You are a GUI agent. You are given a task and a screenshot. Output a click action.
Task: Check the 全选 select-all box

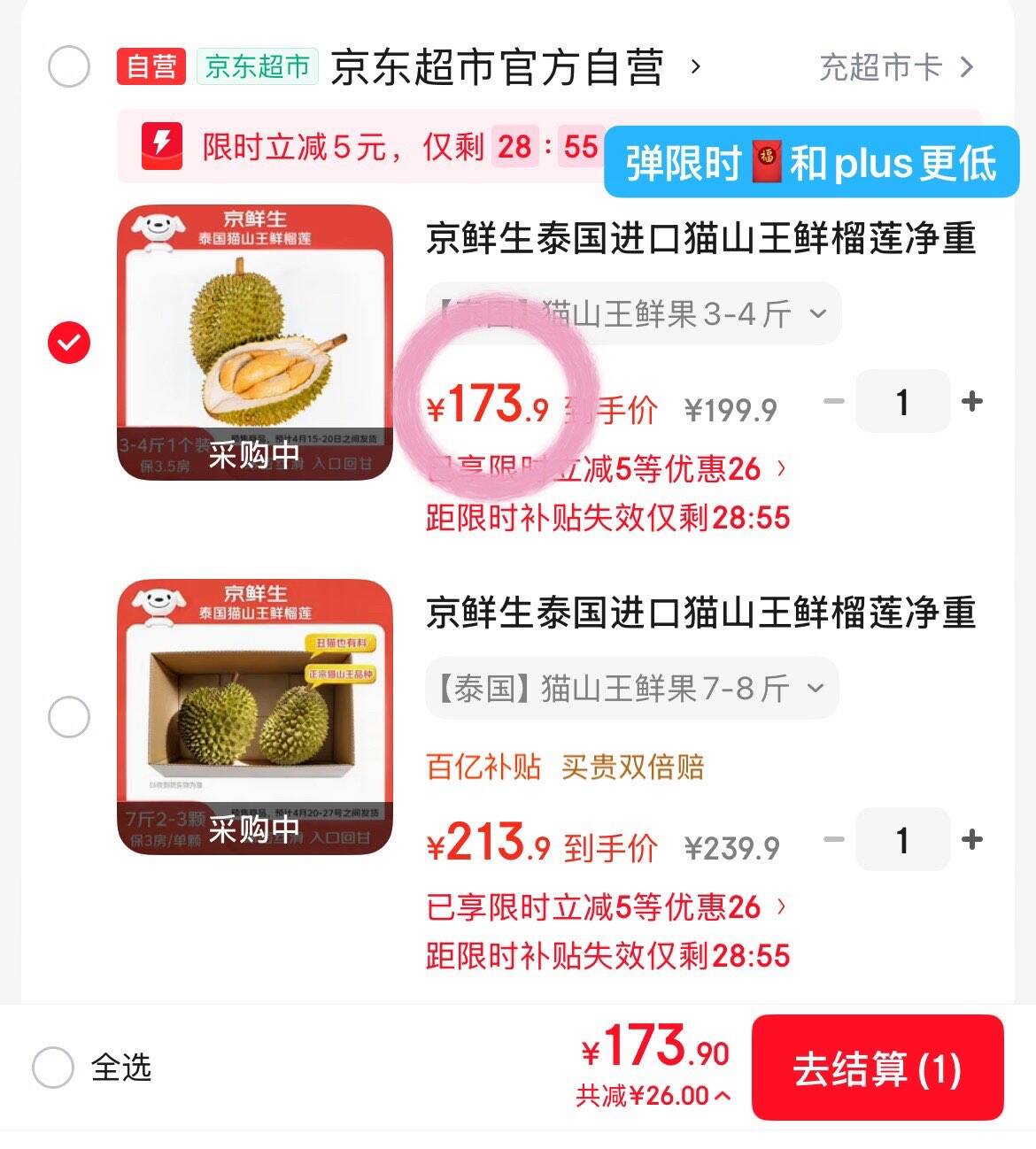[53, 1068]
